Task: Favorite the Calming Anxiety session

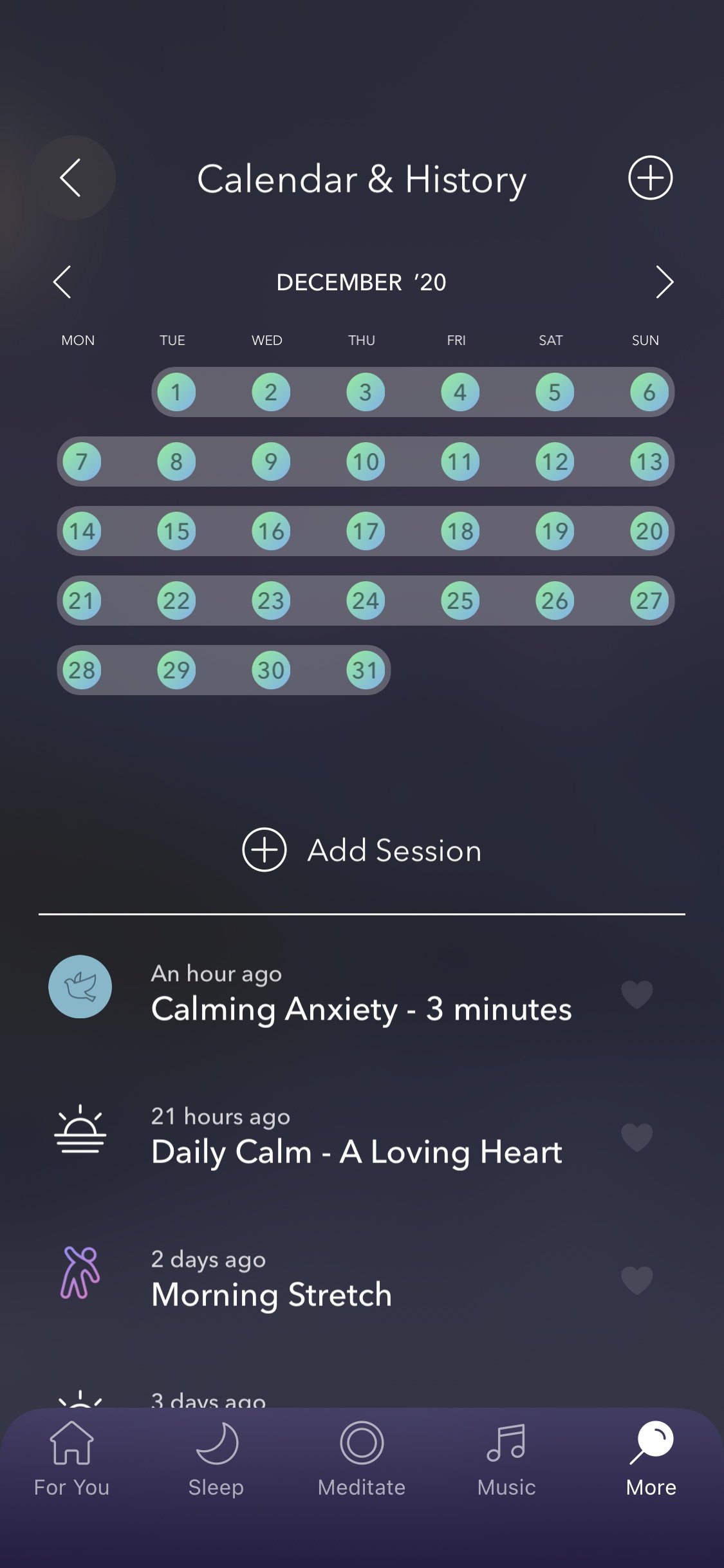Action: (x=637, y=994)
